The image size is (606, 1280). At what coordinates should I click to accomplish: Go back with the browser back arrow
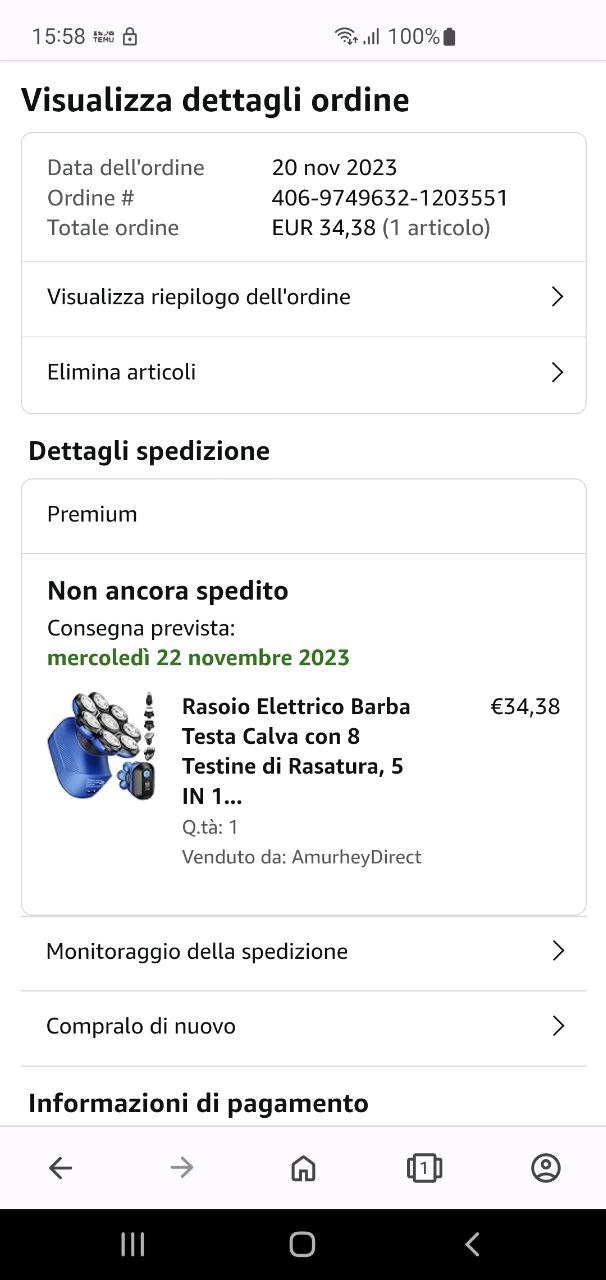tap(61, 1167)
